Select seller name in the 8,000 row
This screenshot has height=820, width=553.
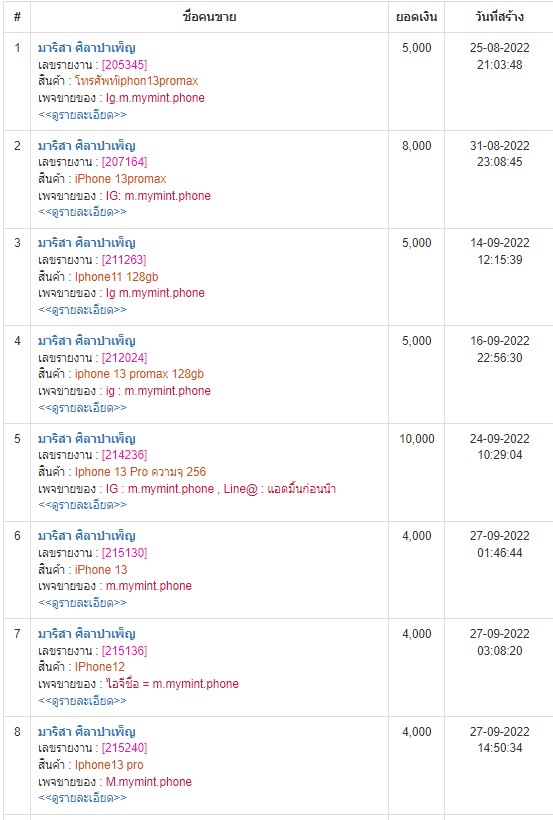86,145
